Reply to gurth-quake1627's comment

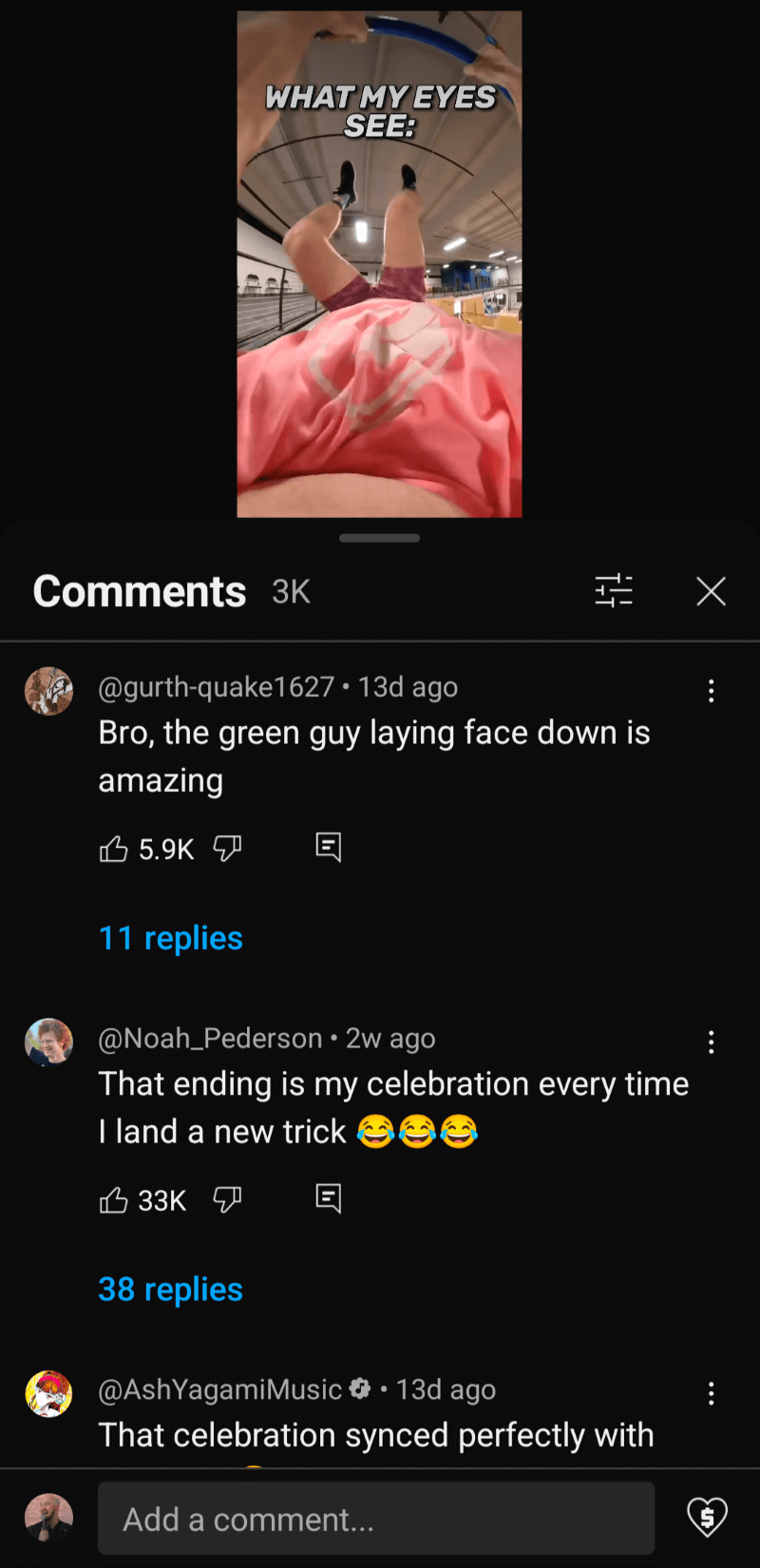point(329,847)
